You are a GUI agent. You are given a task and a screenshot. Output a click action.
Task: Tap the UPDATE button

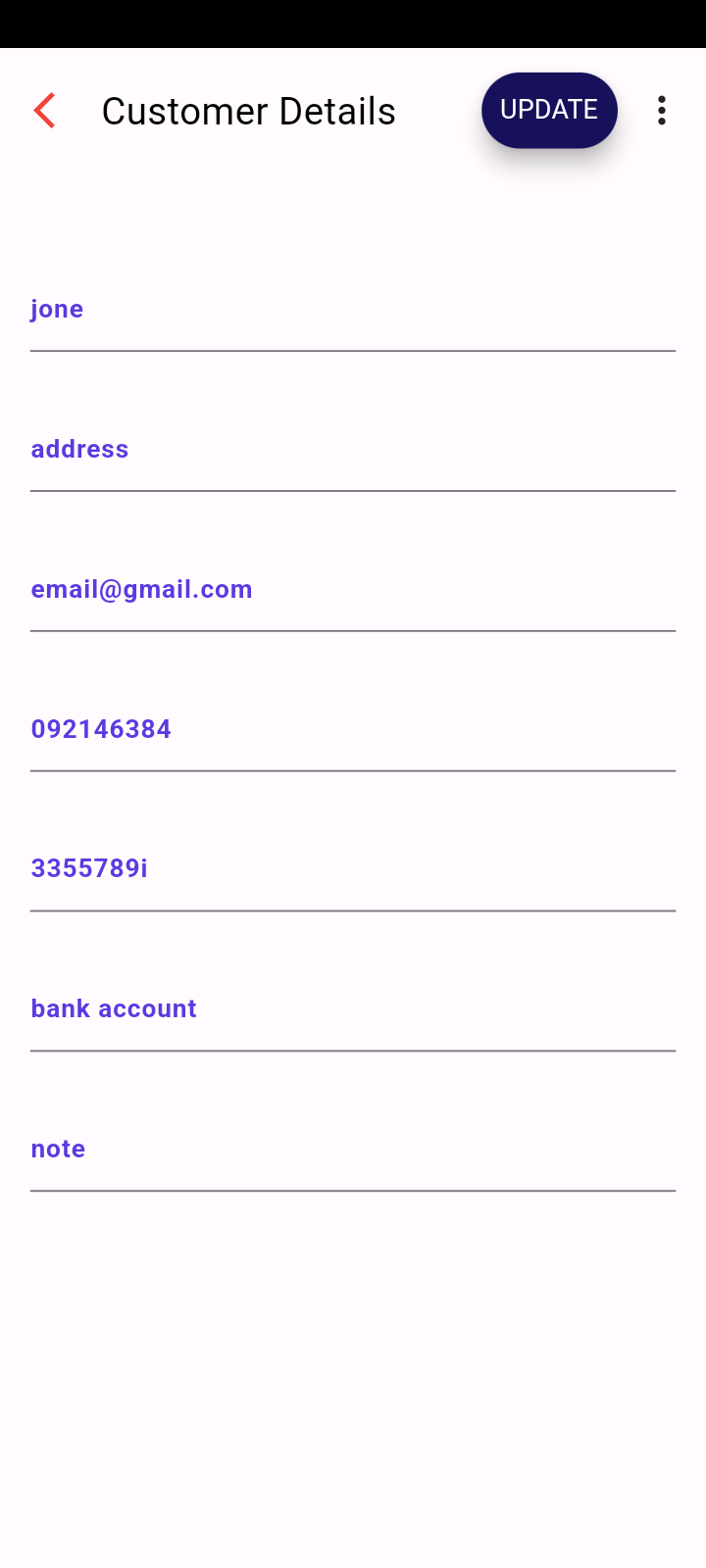(549, 110)
